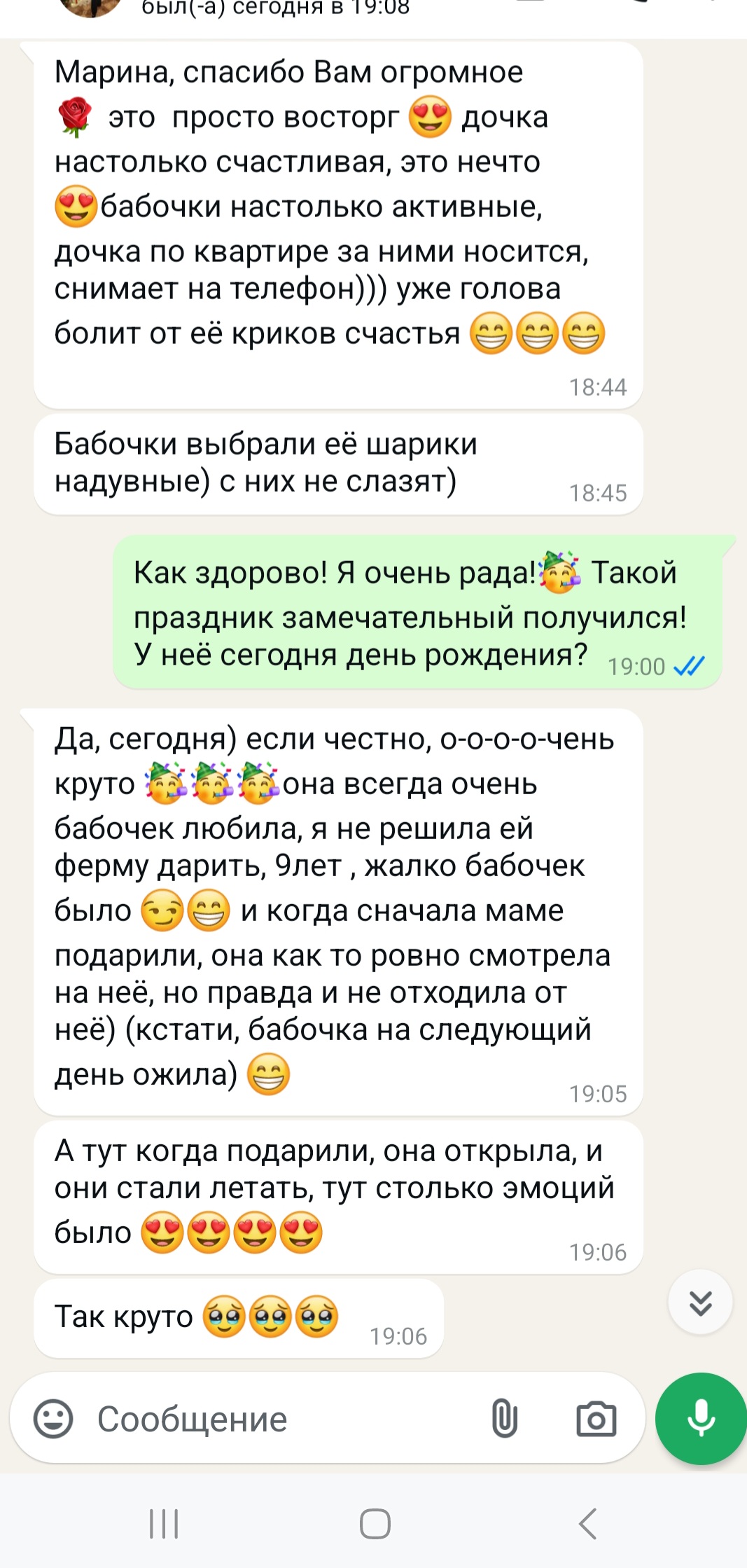Go to home screen via navigation bar
Viewport: 747px width, 1568px height.
click(x=375, y=1523)
